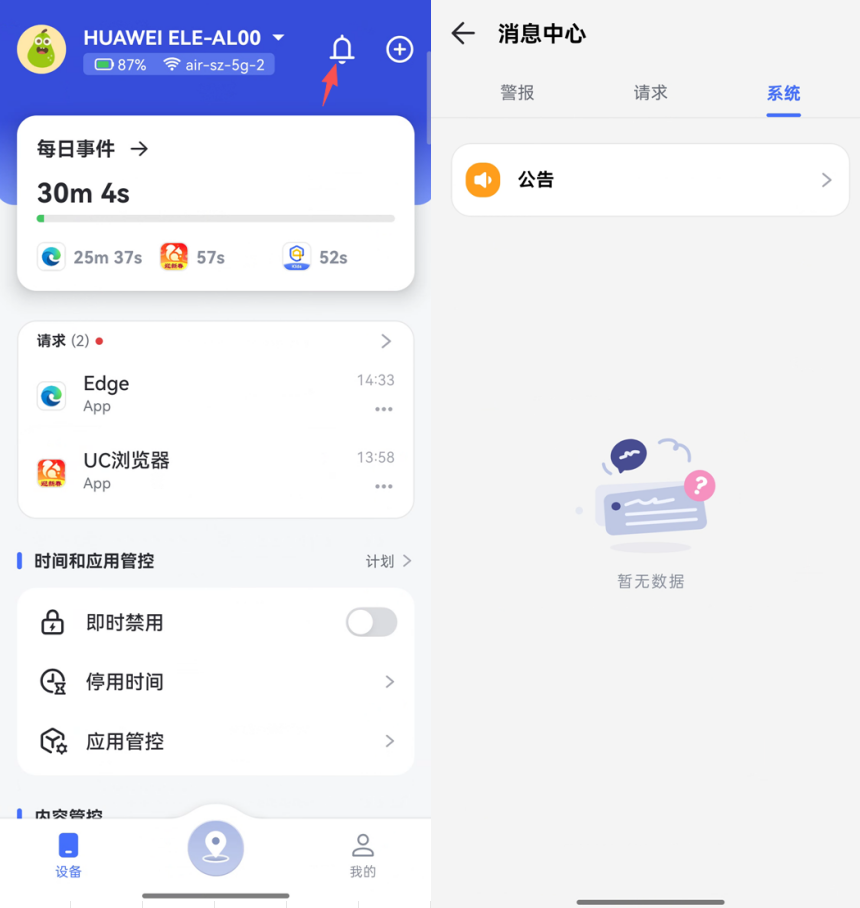Click the daily usage progress bar
The height and width of the screenshot is (908, 860).
coord(215,218)
